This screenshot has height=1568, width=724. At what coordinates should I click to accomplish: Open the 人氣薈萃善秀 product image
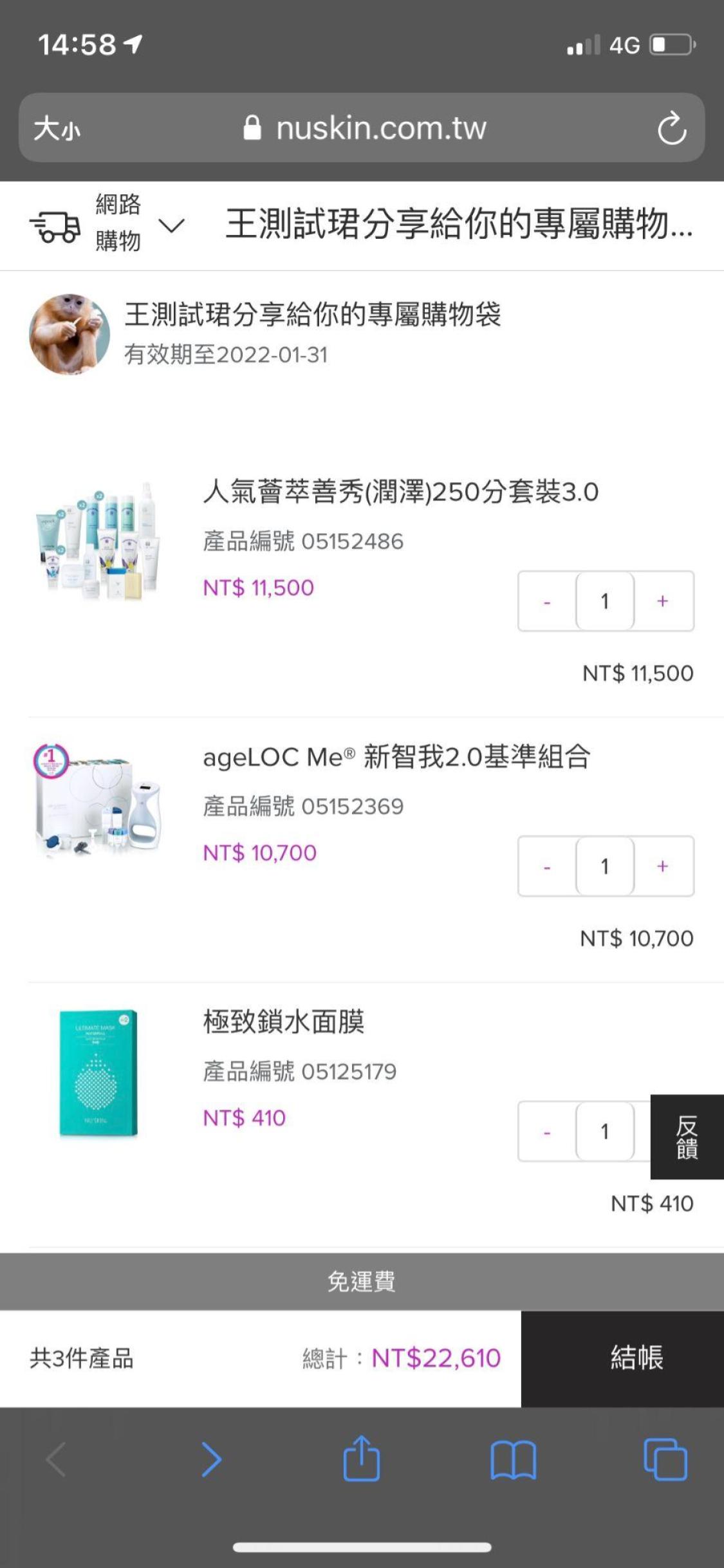[98, 541]
